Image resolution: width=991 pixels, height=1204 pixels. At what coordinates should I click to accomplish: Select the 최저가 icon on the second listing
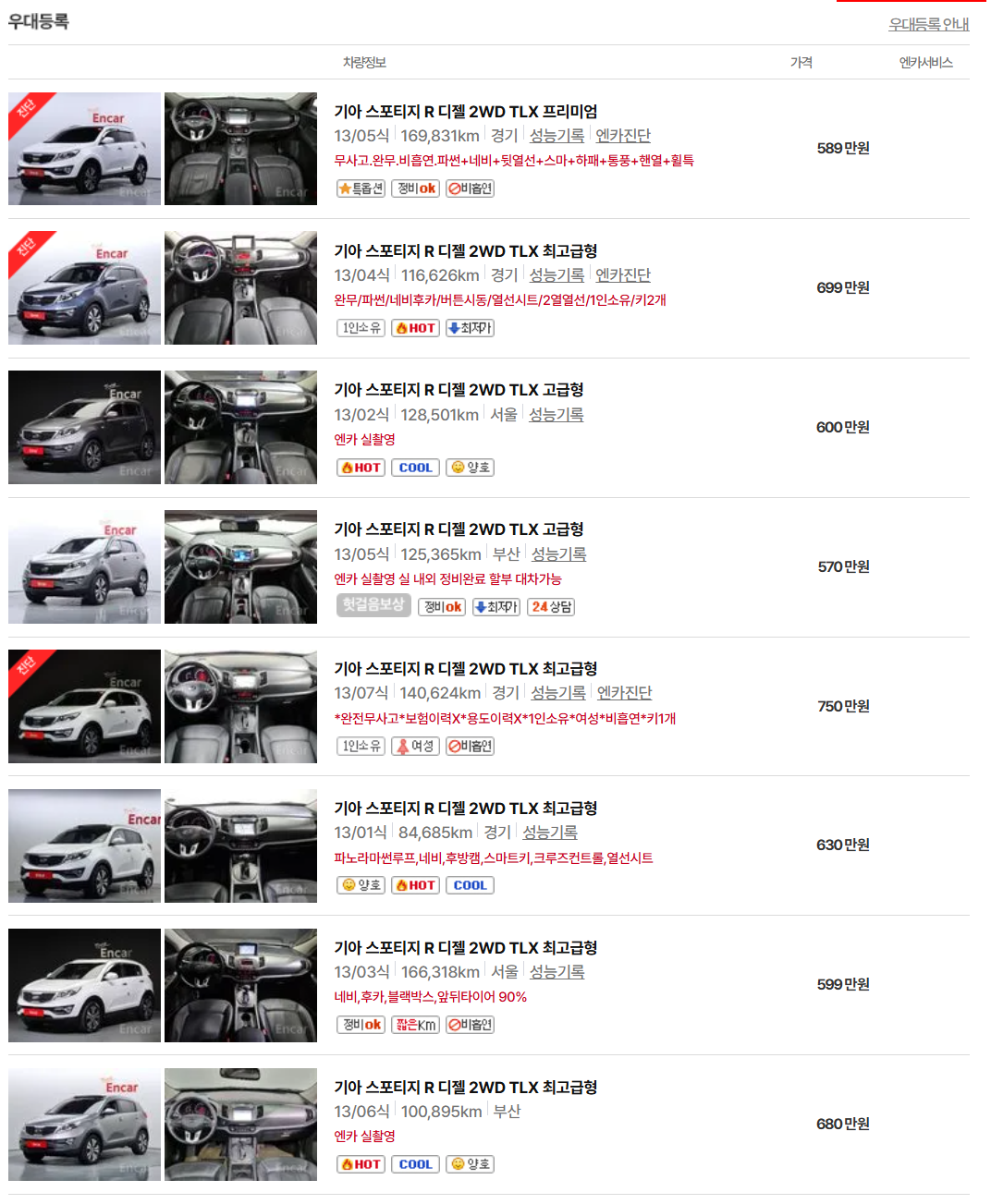point(470,327)
